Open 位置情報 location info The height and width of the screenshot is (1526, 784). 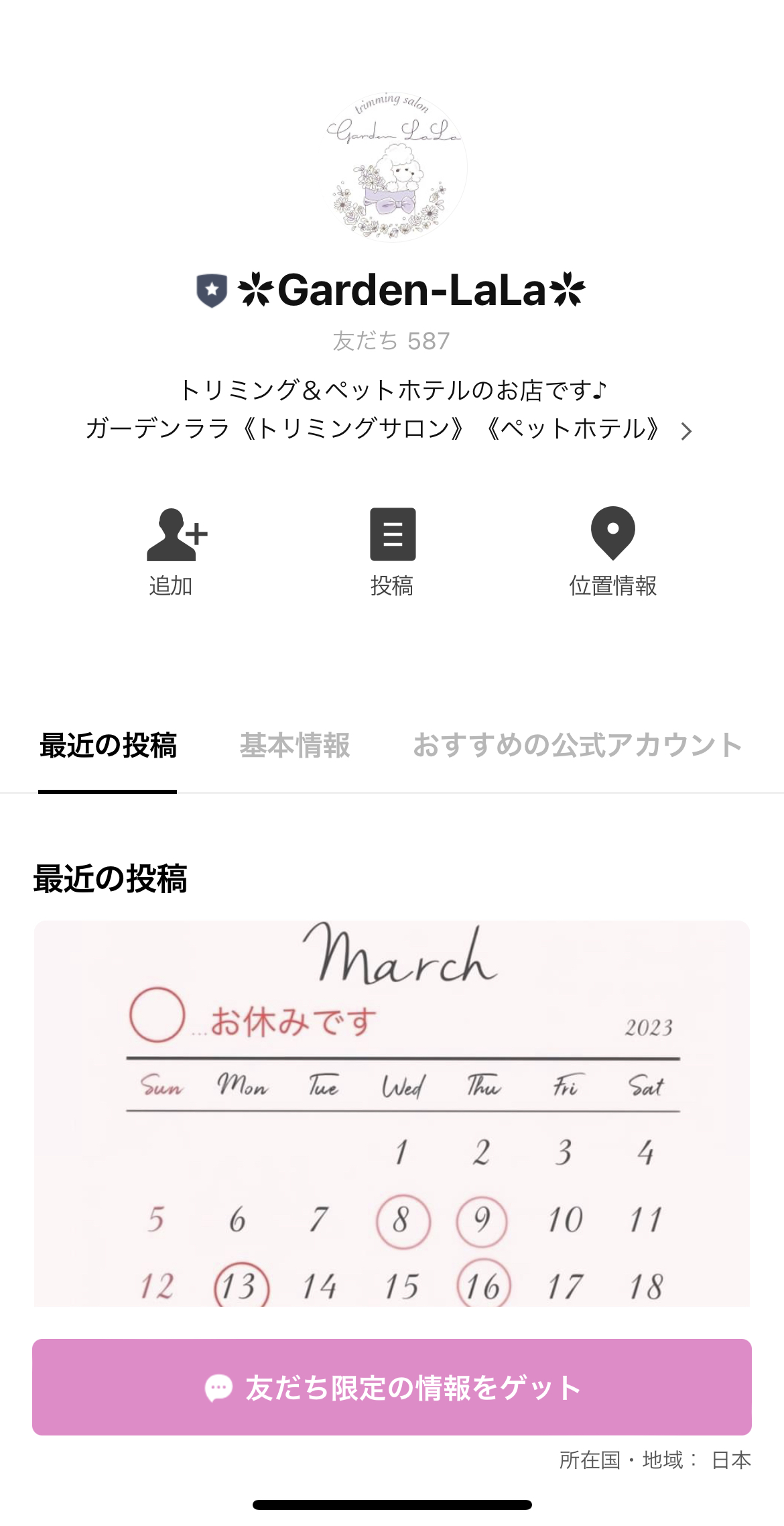click(x=612, y=550)
